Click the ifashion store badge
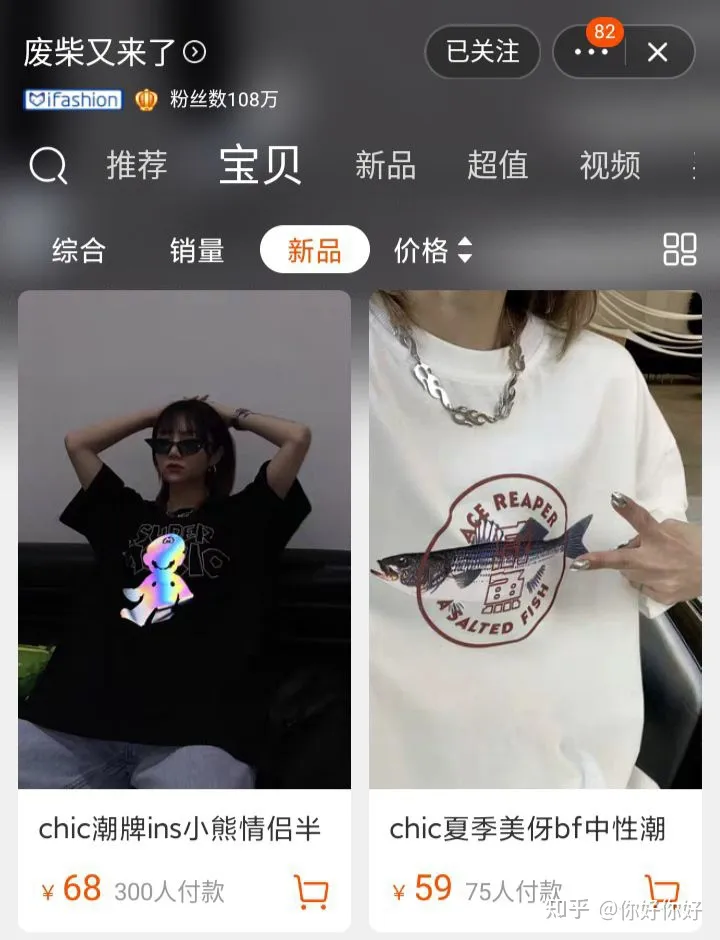This screenshot has height=940, width=720. click(x=70, y=100)
